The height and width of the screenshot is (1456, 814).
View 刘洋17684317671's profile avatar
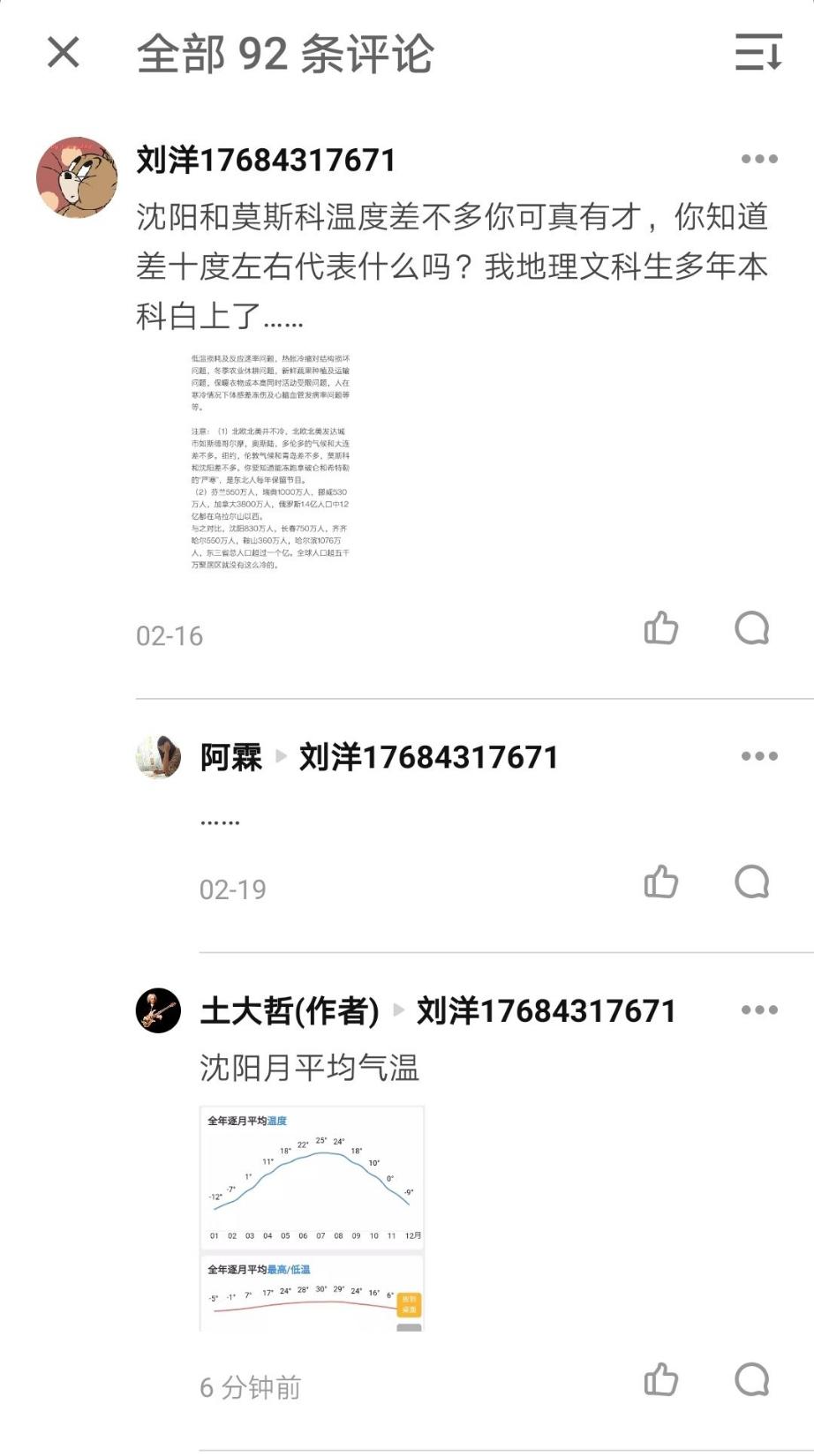click(x=77, y=177)
